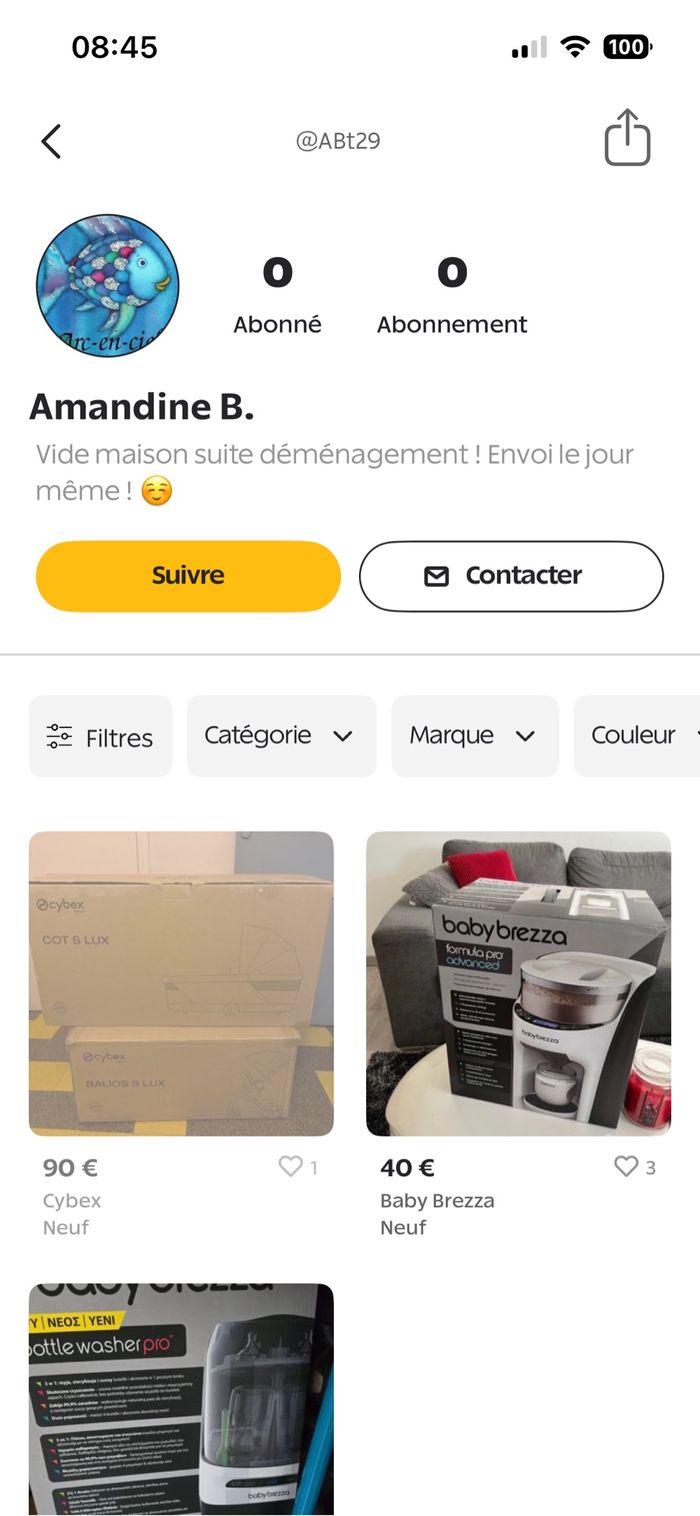Viewport: 700px width, 1516px height.
Task: Like the Cybex item at 90 €
Action: 290,1166
